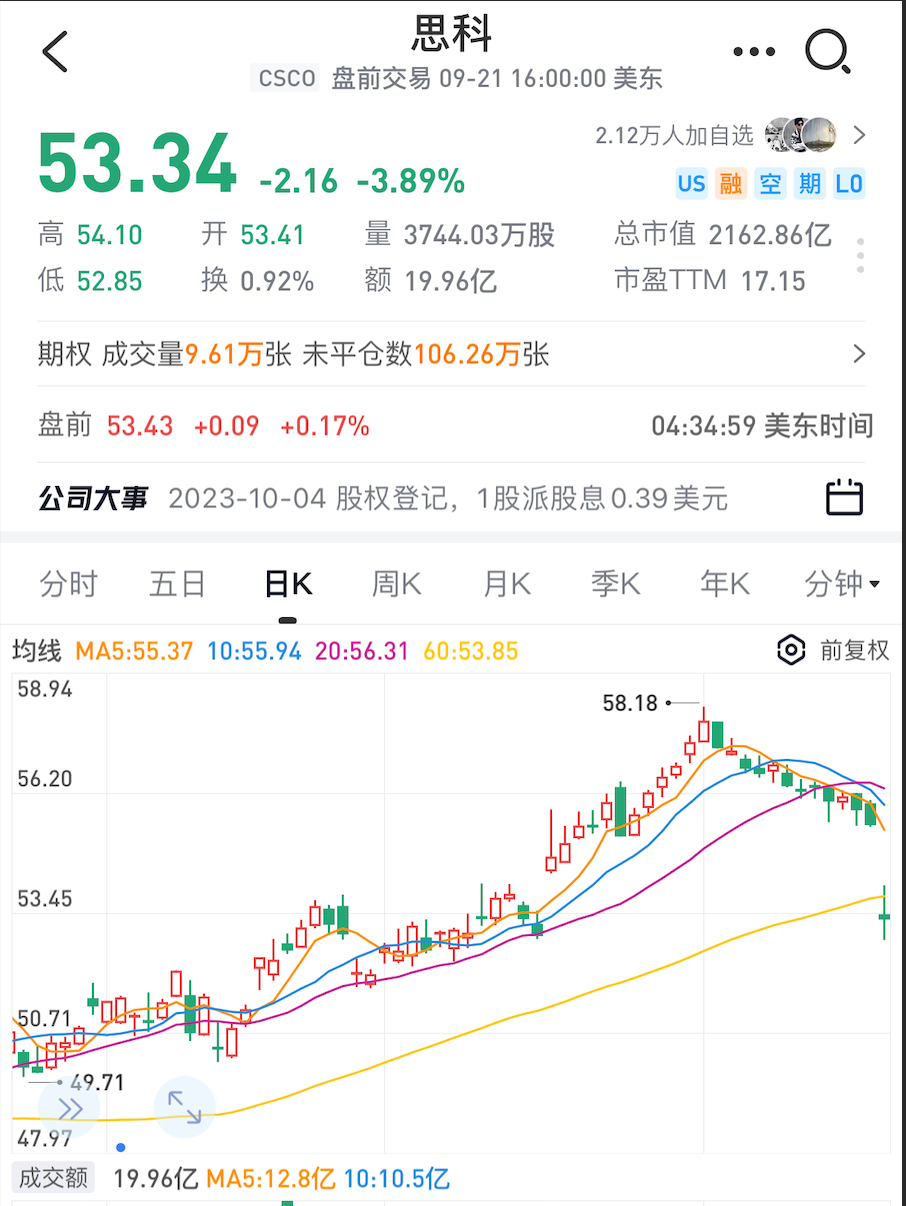Tap the L0 quote level badge
Screen dimensions: 906x1206
(848, 184)
